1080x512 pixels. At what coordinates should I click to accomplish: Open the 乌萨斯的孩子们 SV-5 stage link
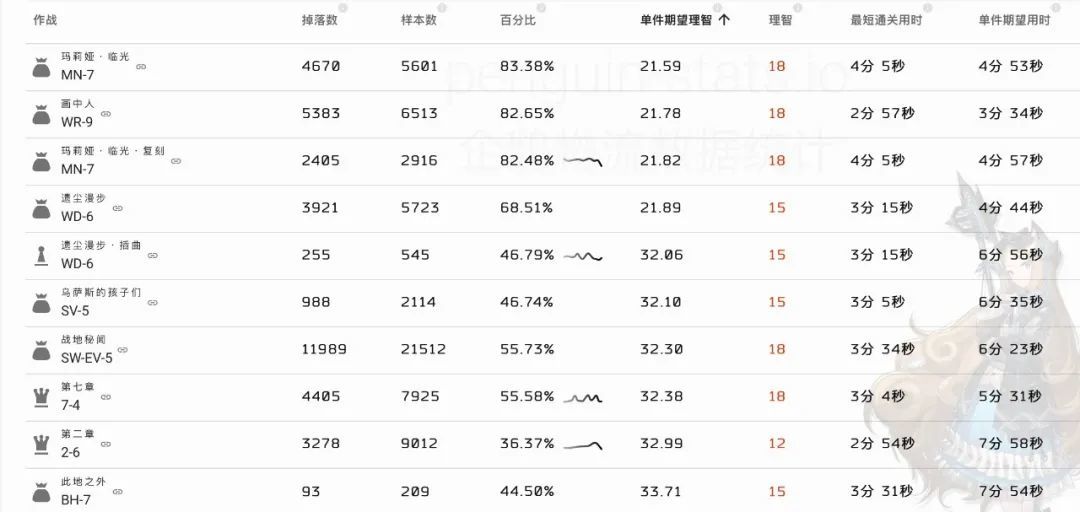tap(151, 303)
